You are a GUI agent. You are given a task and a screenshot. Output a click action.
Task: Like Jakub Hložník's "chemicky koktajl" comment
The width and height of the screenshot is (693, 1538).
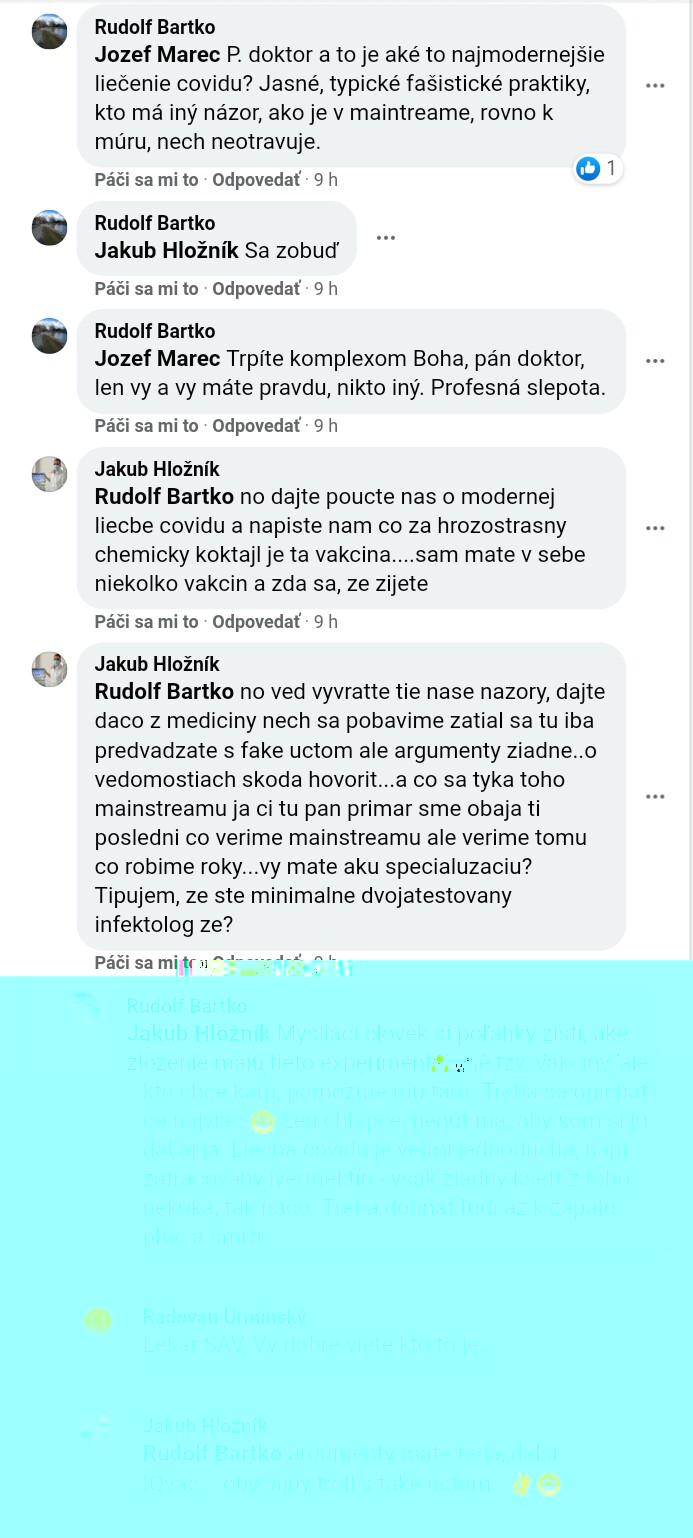click(146, 622)
